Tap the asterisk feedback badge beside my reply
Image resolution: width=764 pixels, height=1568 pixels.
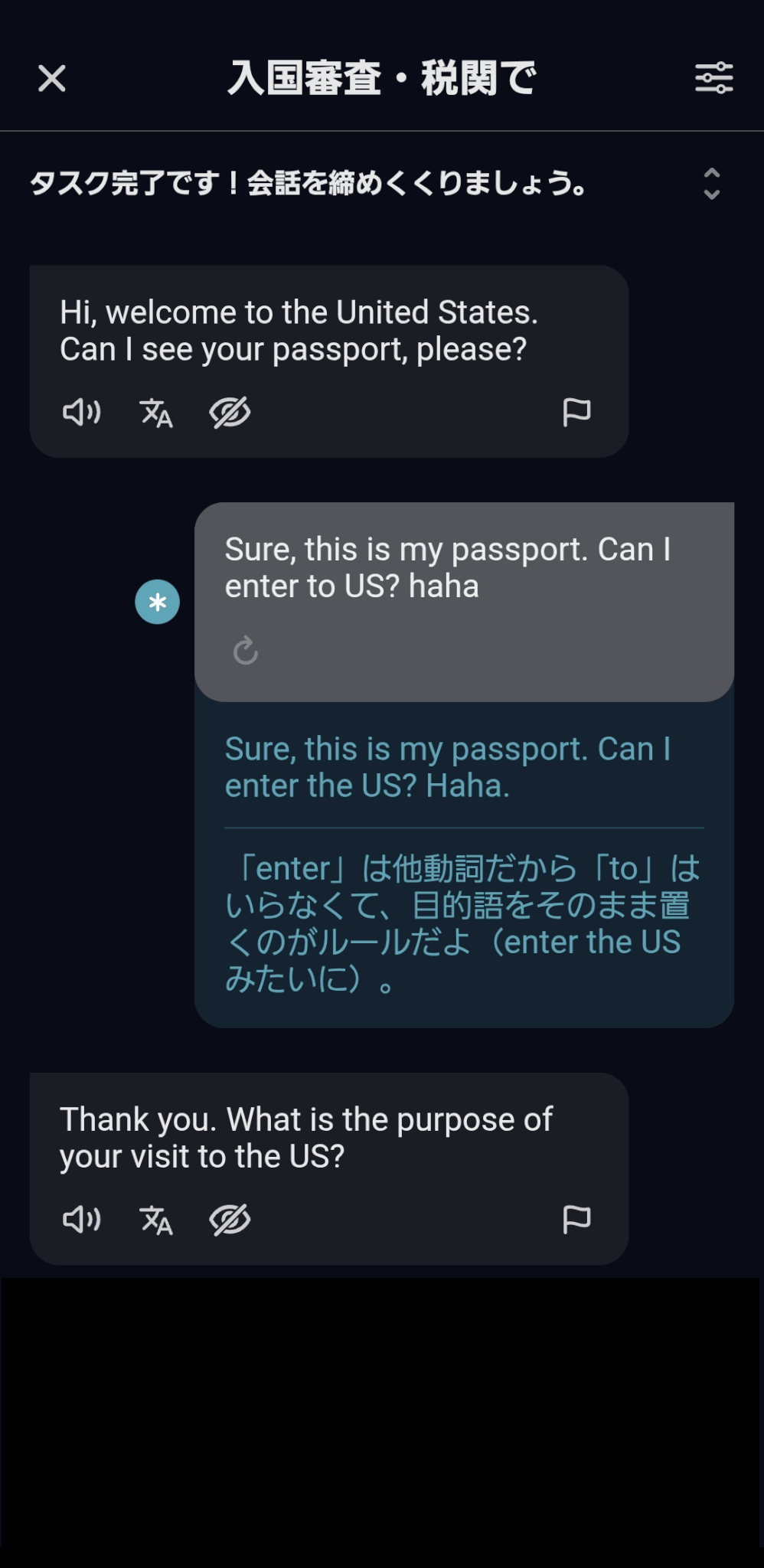tap(158, 602)
